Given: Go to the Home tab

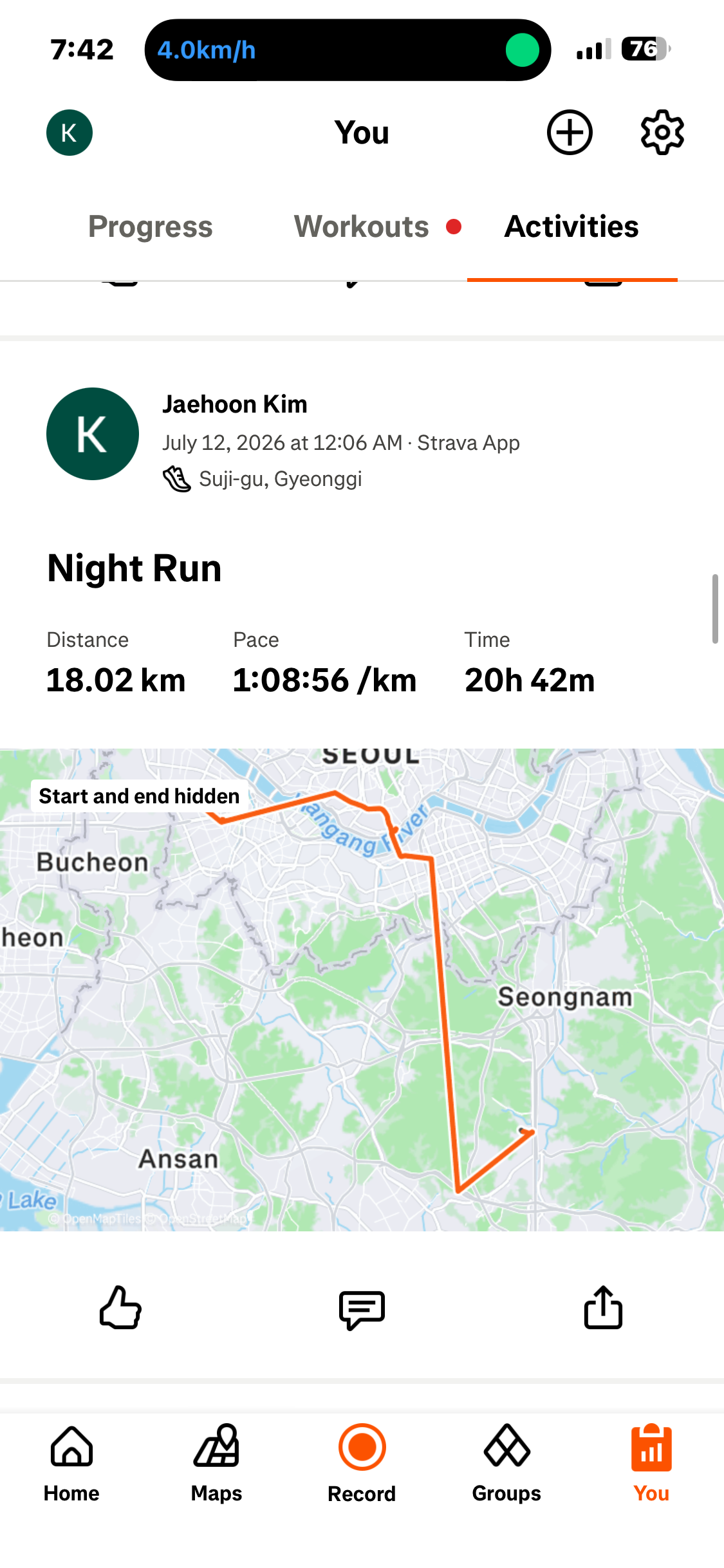Looking at the screenshot, I should point(71,1463).
